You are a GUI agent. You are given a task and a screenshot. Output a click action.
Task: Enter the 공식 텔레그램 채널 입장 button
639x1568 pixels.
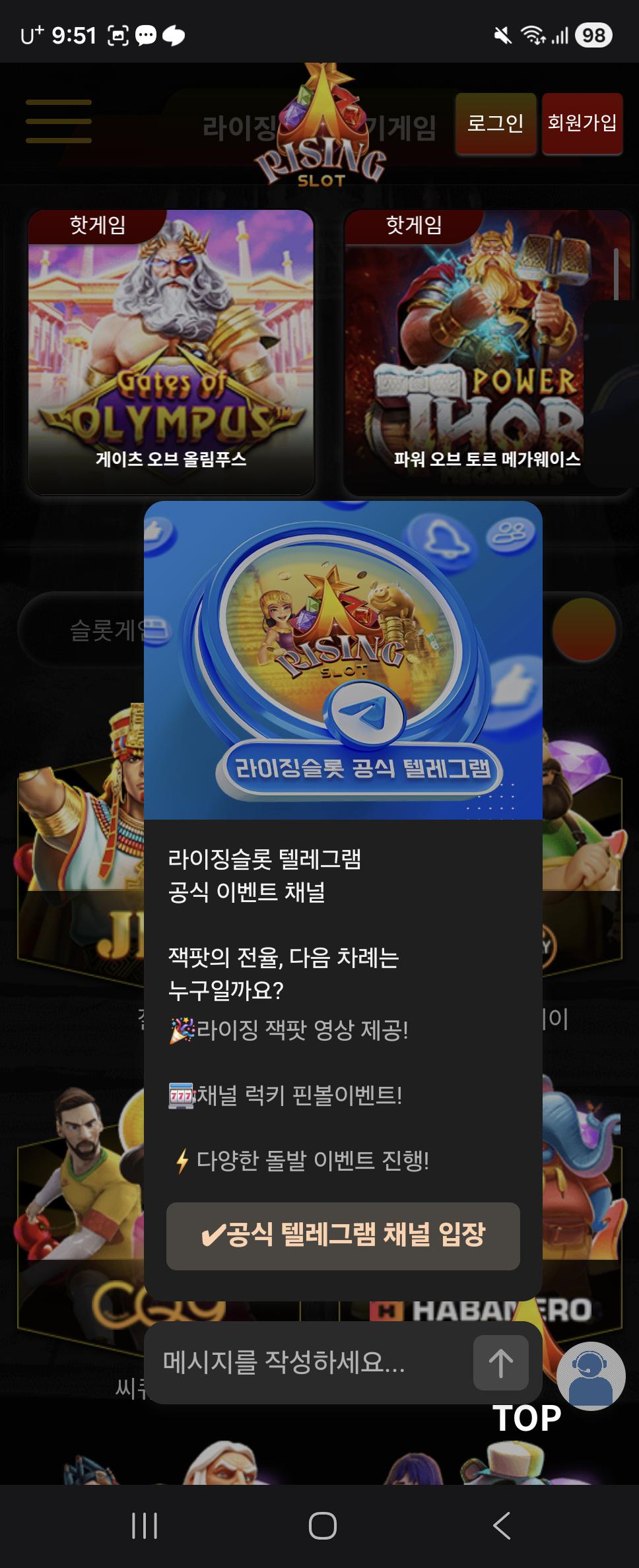[x=343, y=1235]
